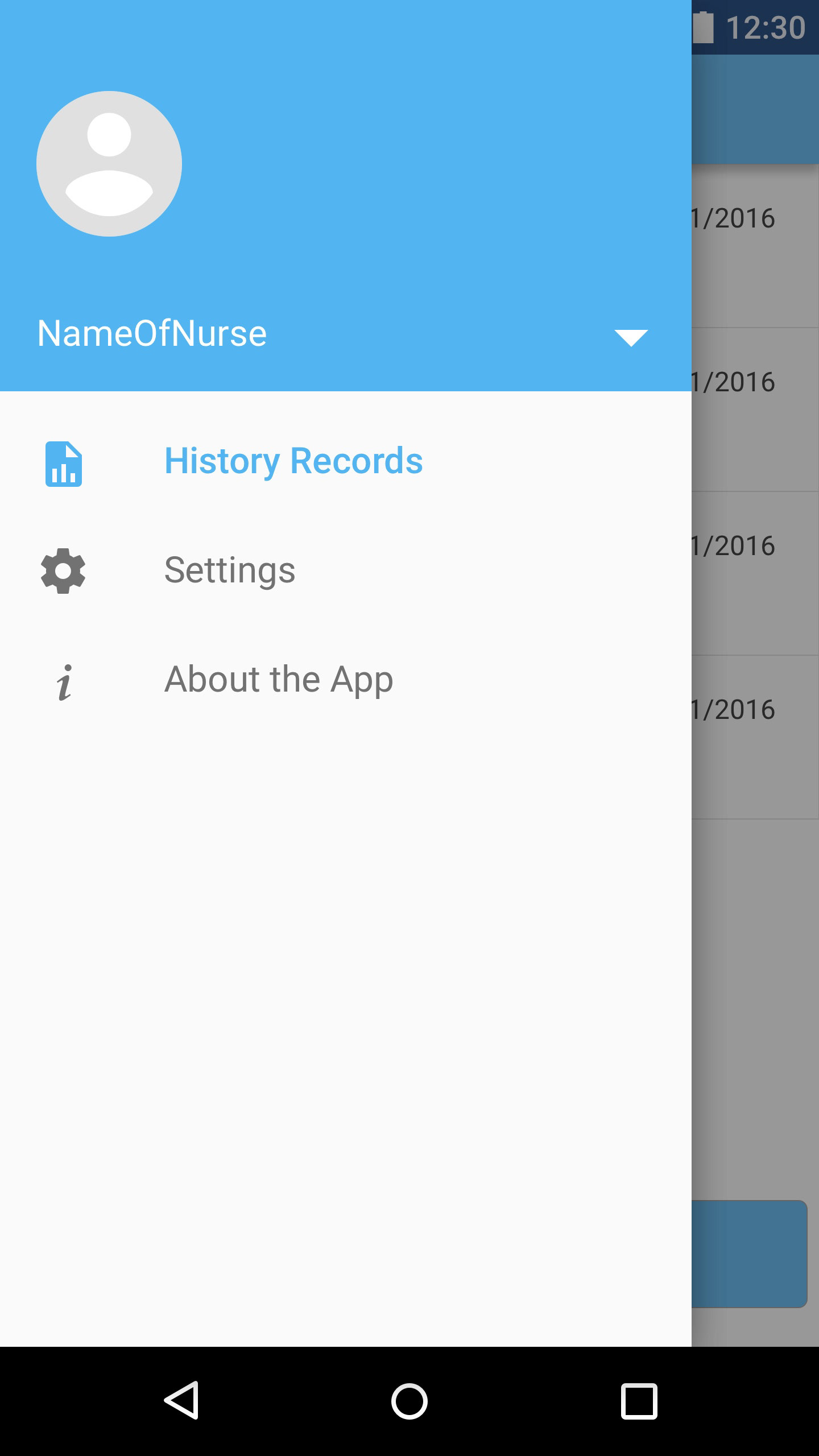819x1456 pixels.
Task: Open About the App
Action: pyautogui.click(x=346, y=680)
